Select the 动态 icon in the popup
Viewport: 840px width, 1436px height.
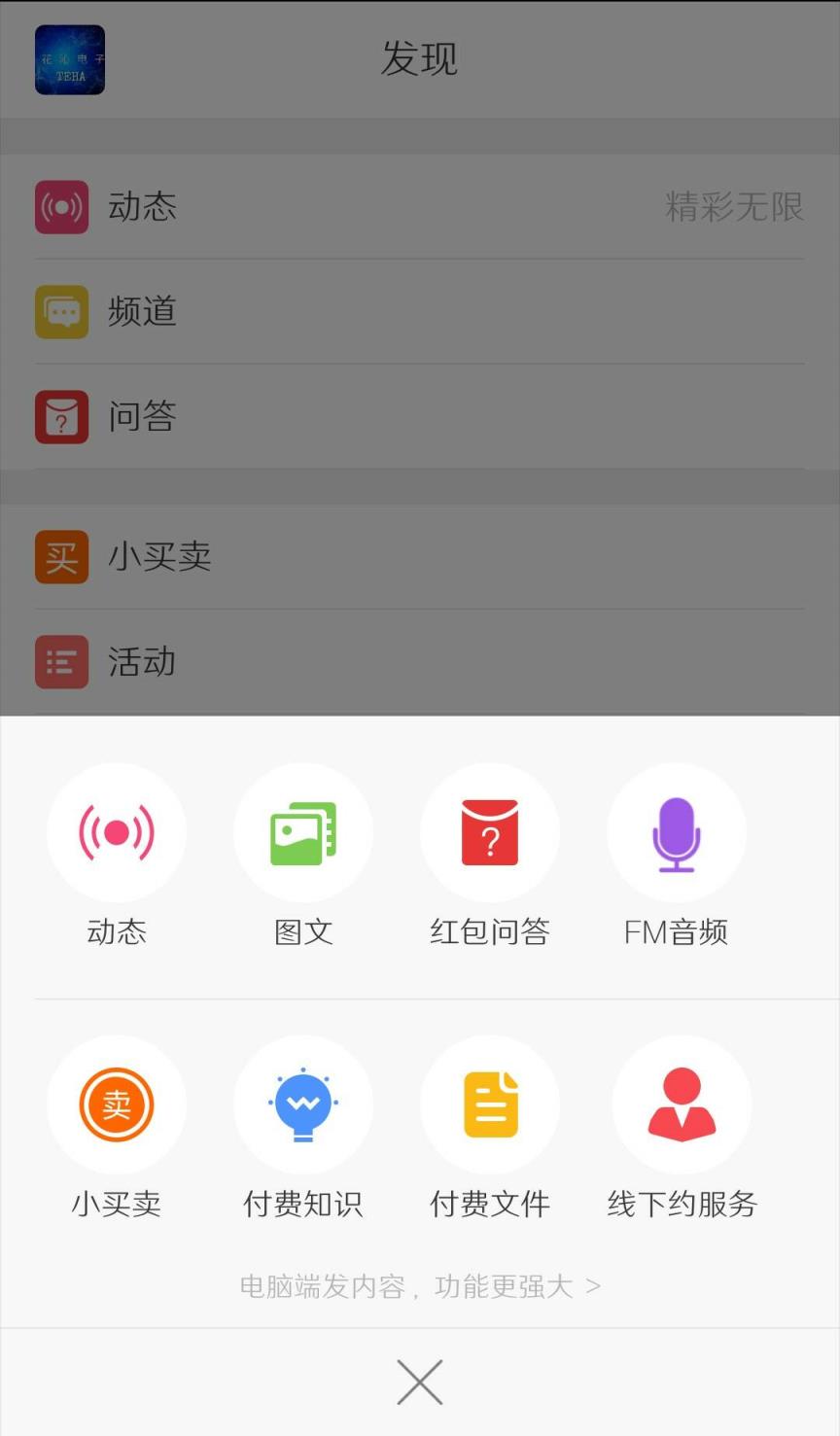117,832
